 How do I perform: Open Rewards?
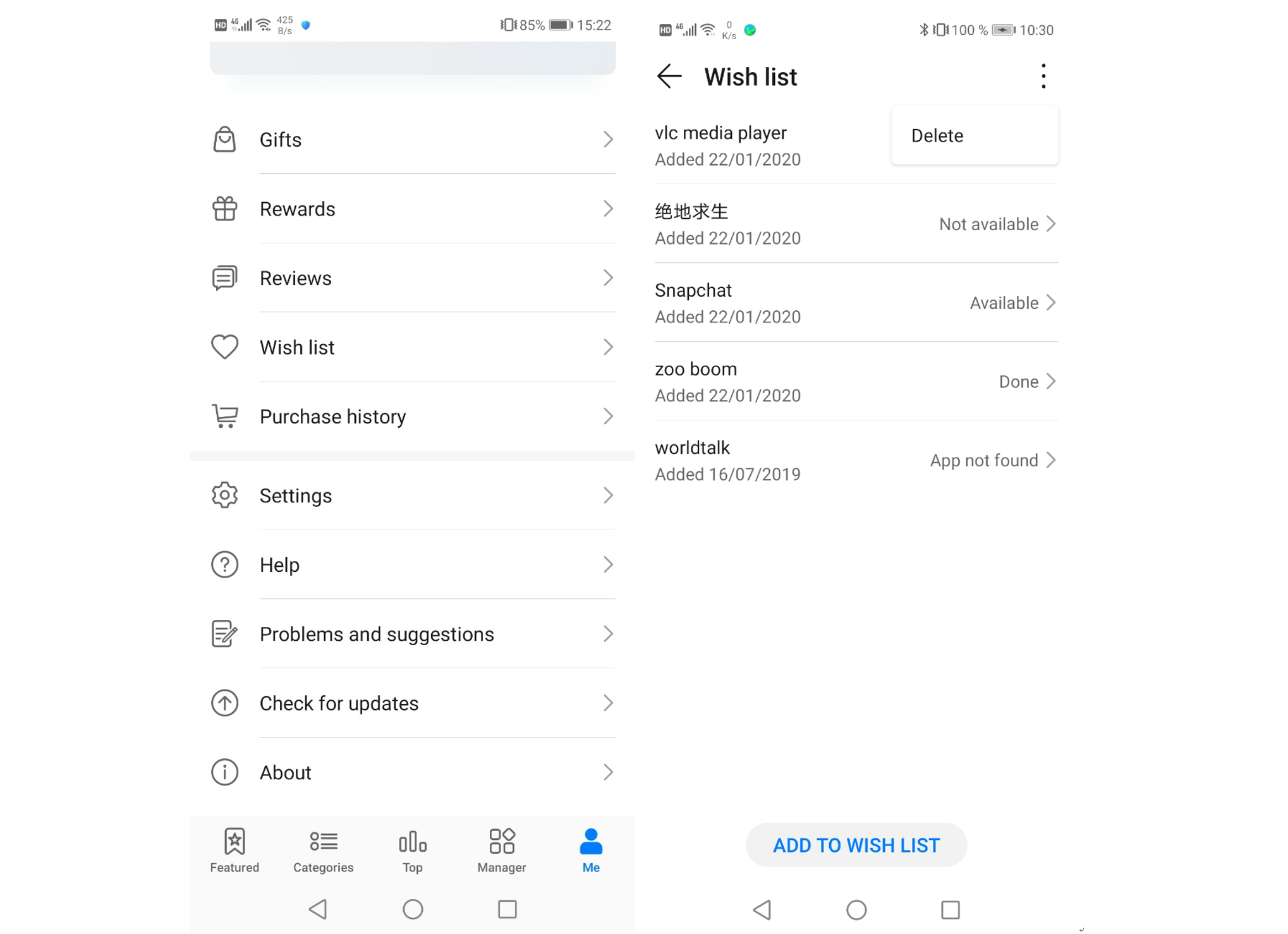pos(412,209)
